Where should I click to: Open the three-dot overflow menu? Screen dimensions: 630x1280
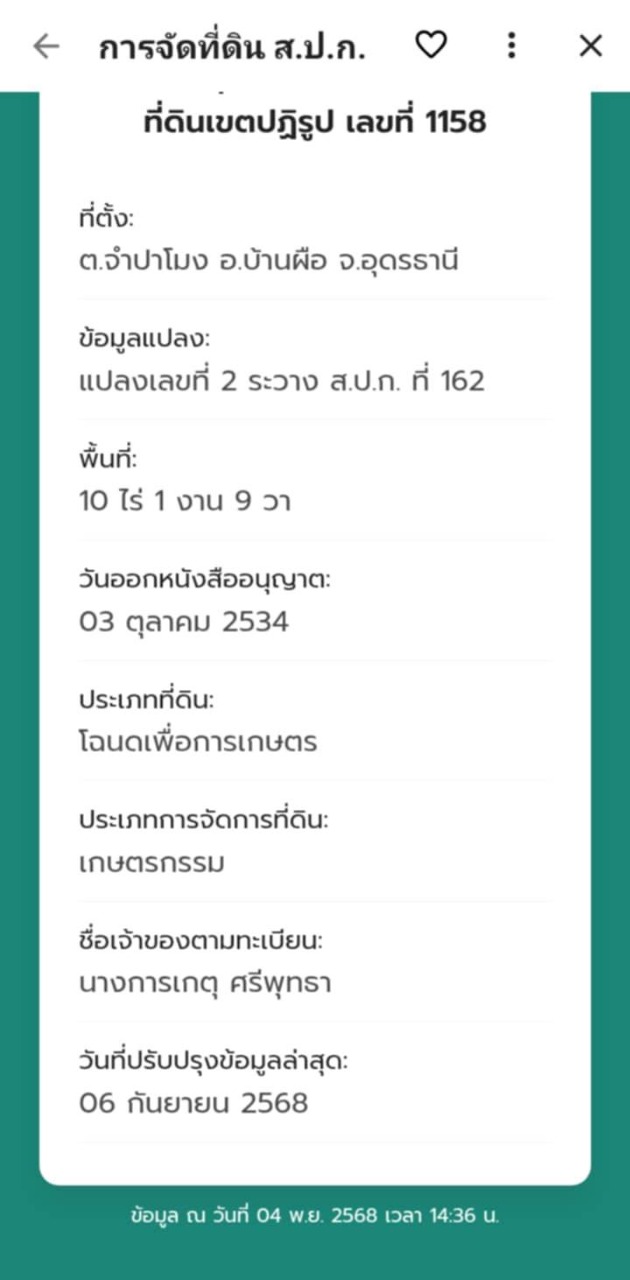(511, 45)
